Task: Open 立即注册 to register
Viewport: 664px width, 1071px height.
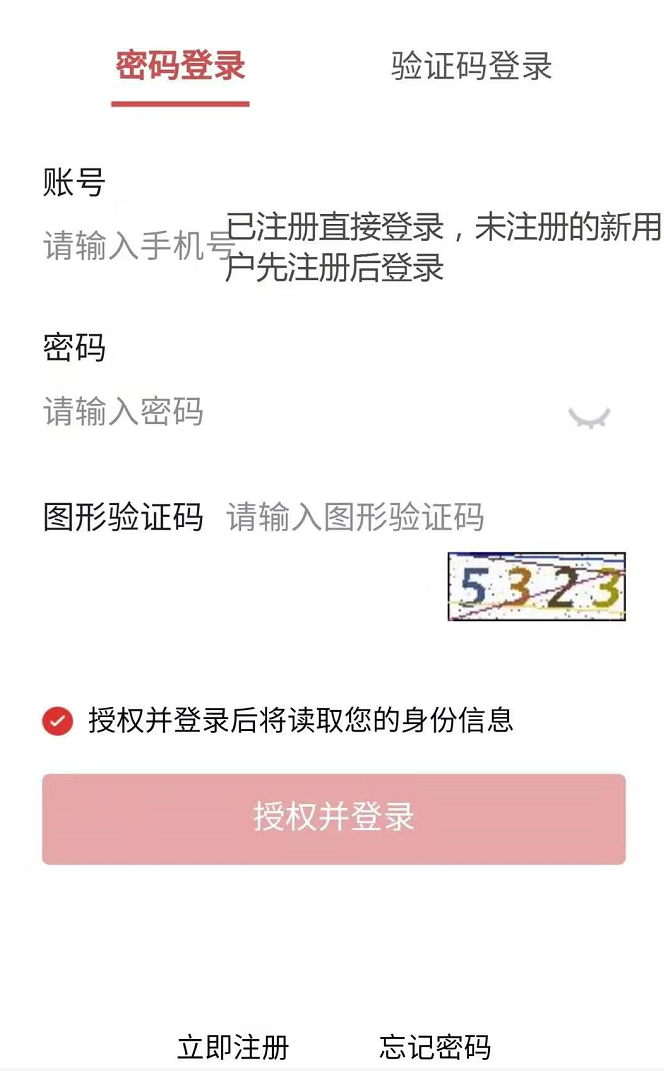Action: click(x=233, y=1047)
